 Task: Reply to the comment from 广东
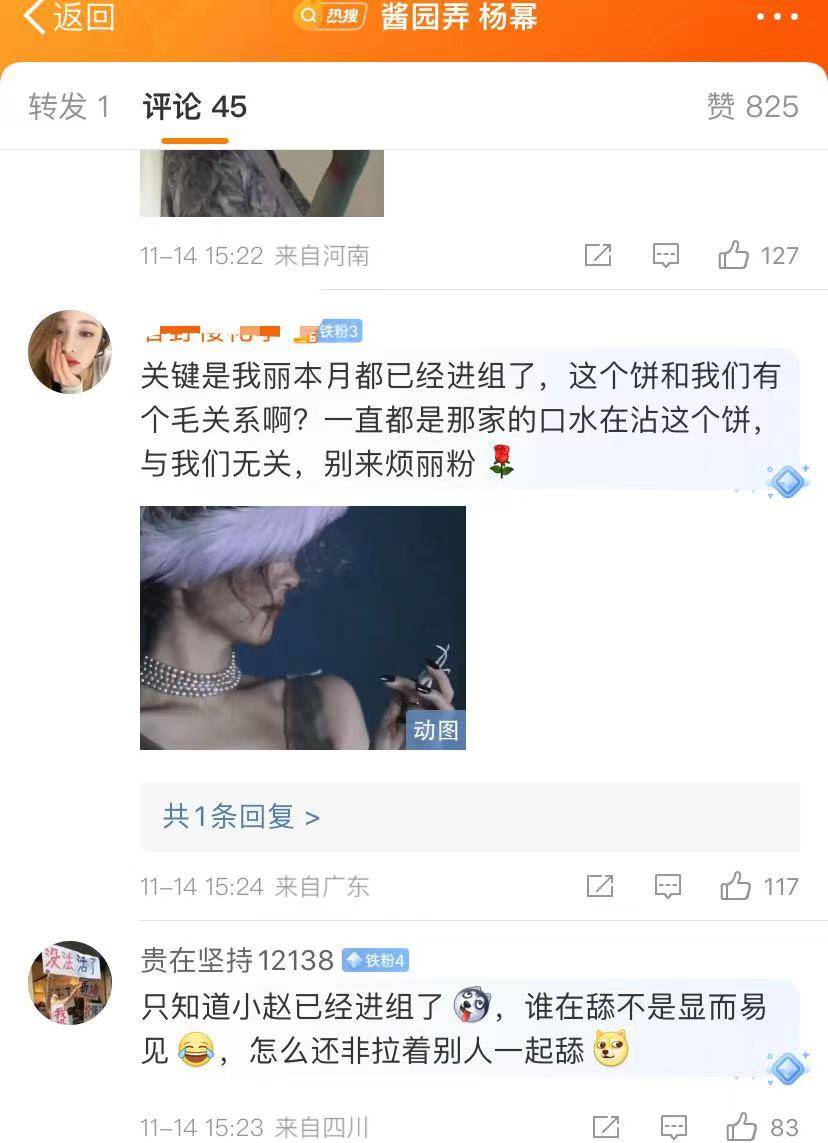[668, 886]
